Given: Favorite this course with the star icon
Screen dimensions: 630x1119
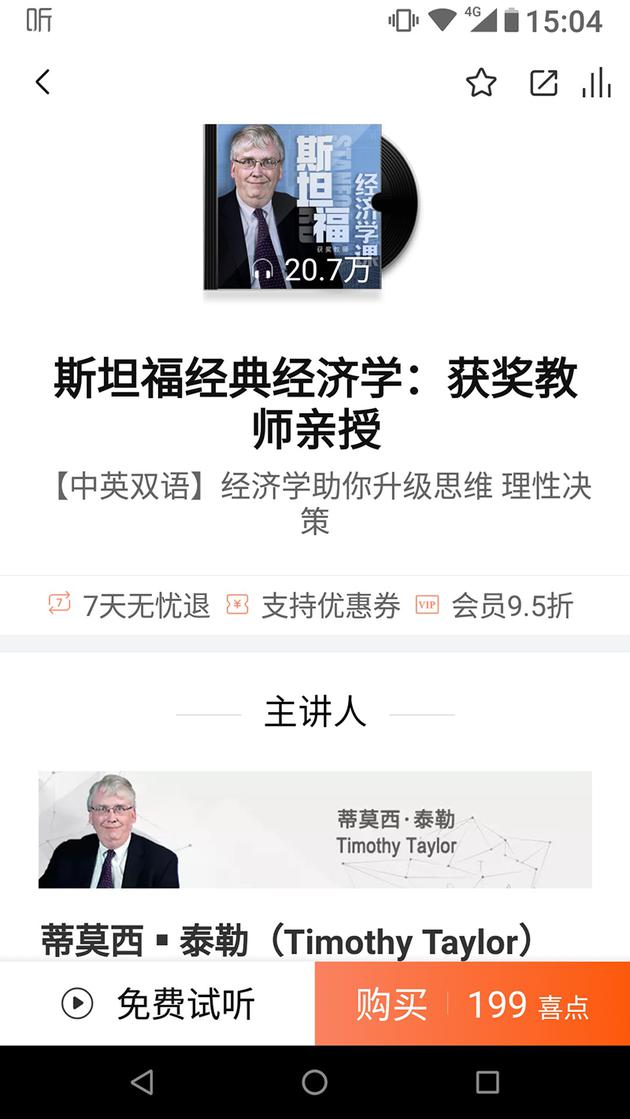Looking at the screenshot, I should coord(481,83).
